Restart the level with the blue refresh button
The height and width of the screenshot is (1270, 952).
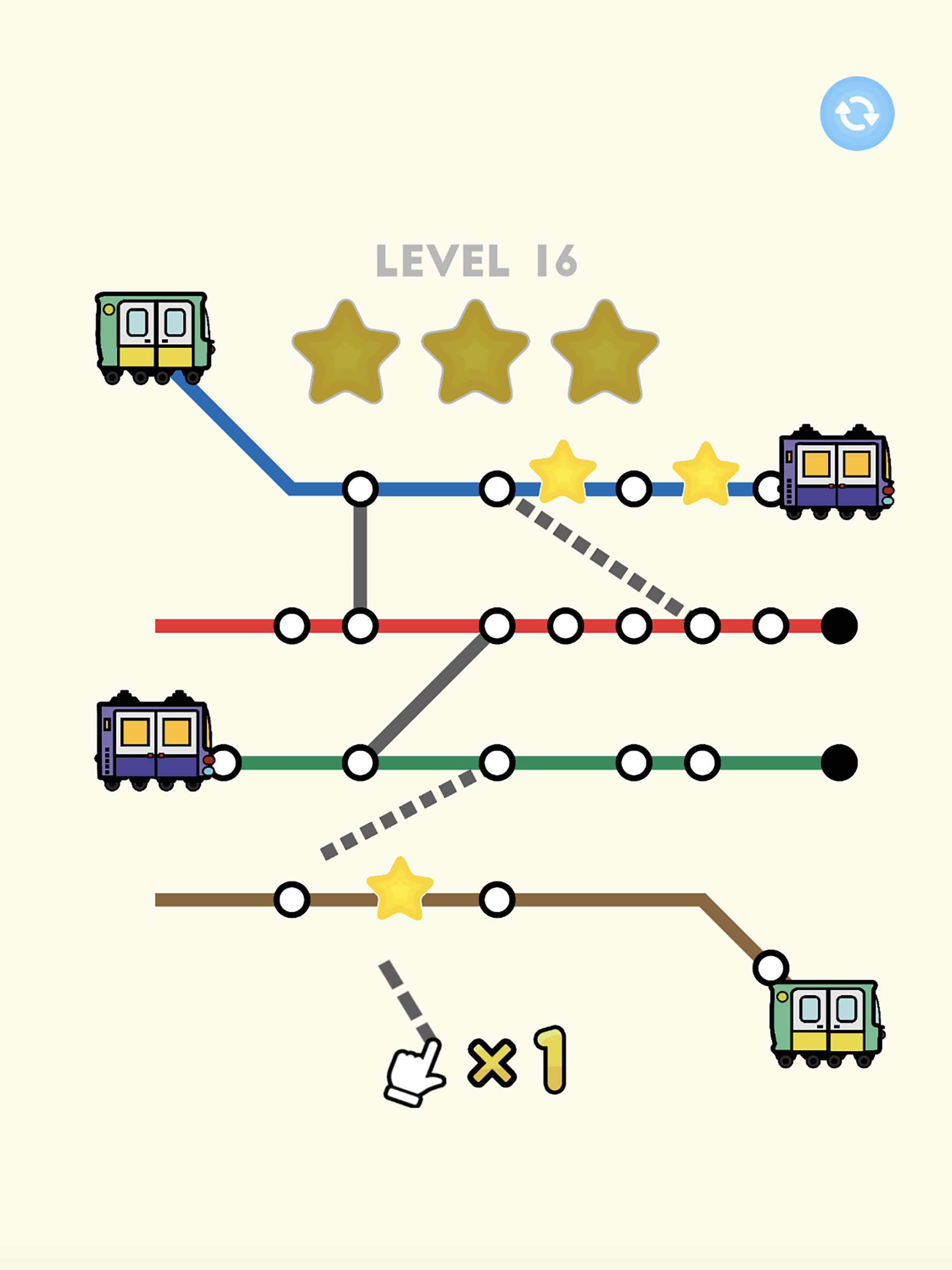point(857,114)
